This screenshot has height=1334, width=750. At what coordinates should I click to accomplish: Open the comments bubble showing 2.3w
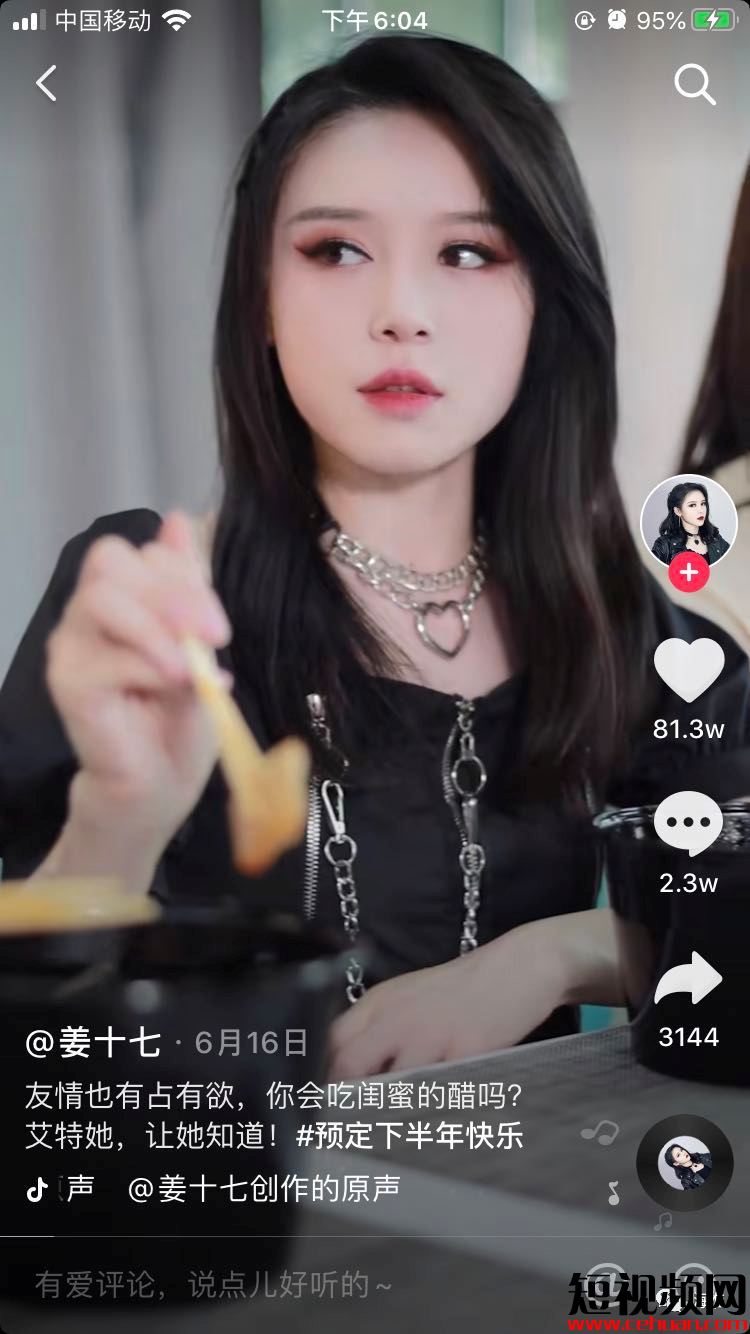(689, 824)
